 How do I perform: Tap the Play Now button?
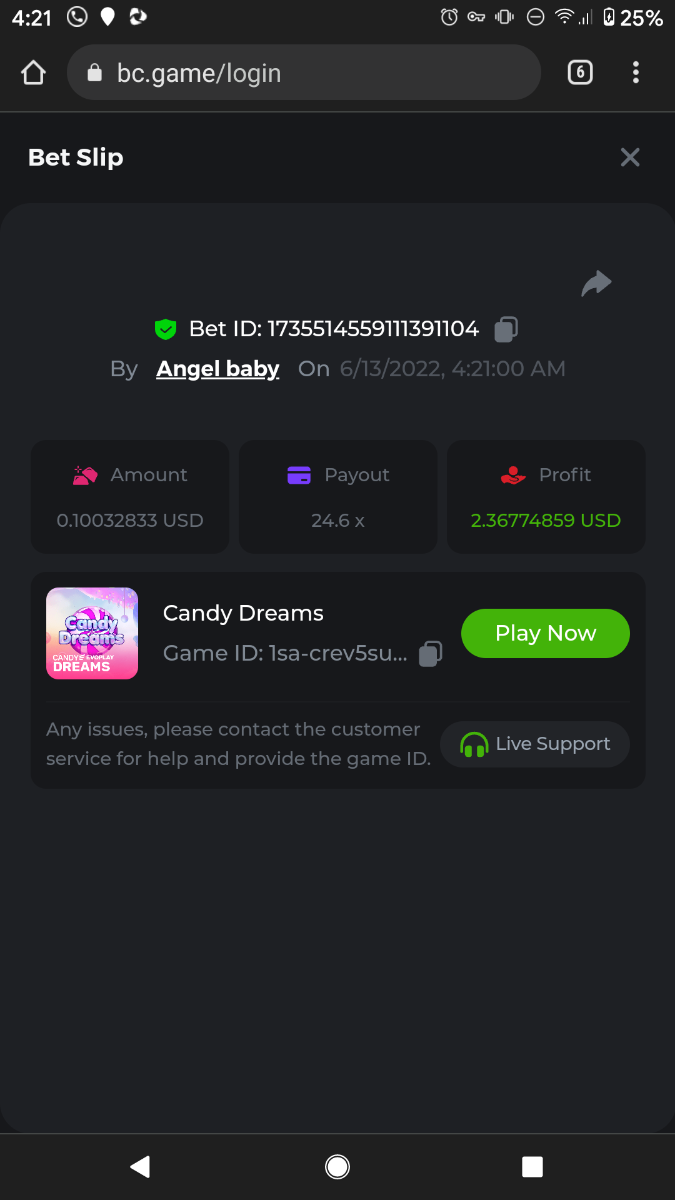(545, 633)
